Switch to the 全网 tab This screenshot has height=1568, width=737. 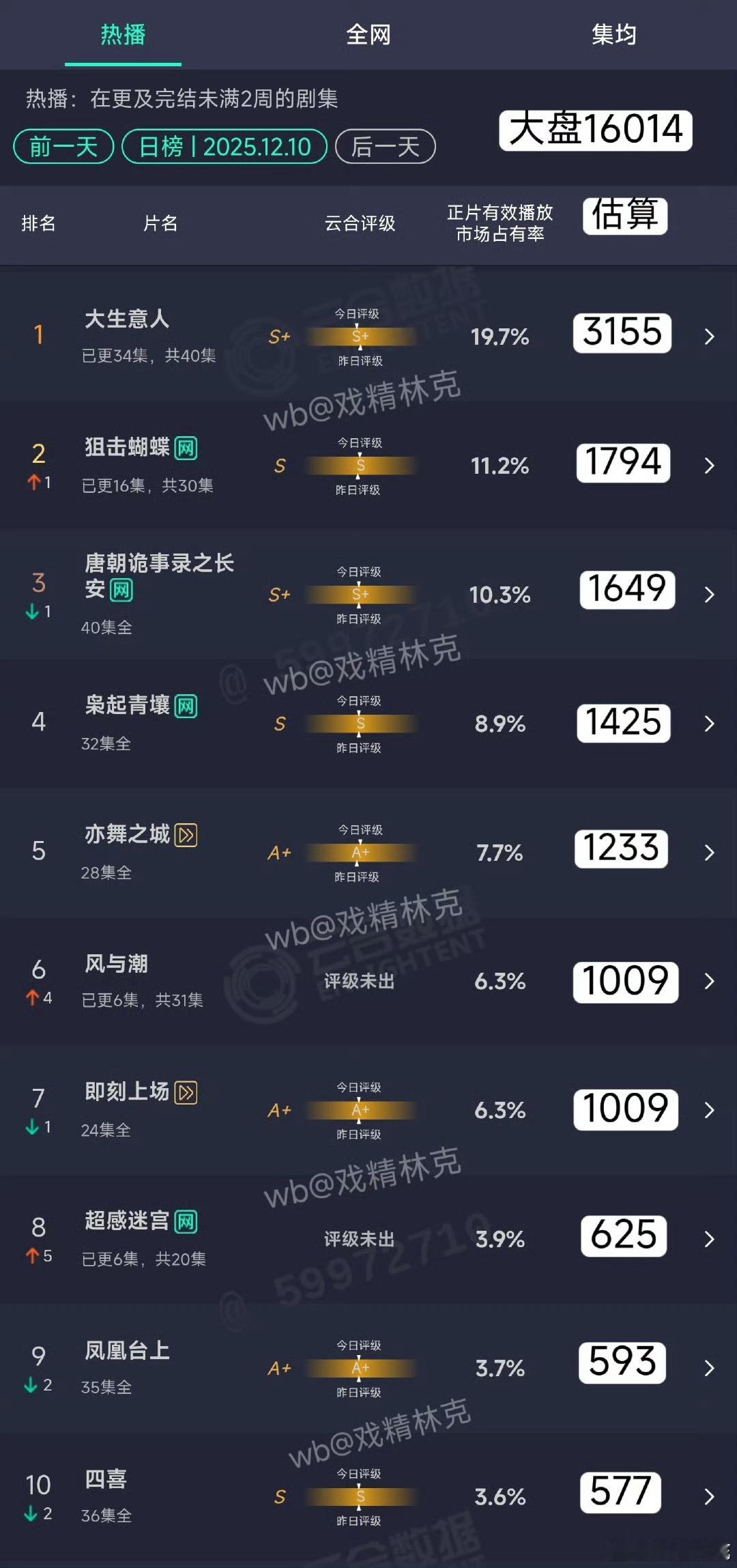click(369, 34)
